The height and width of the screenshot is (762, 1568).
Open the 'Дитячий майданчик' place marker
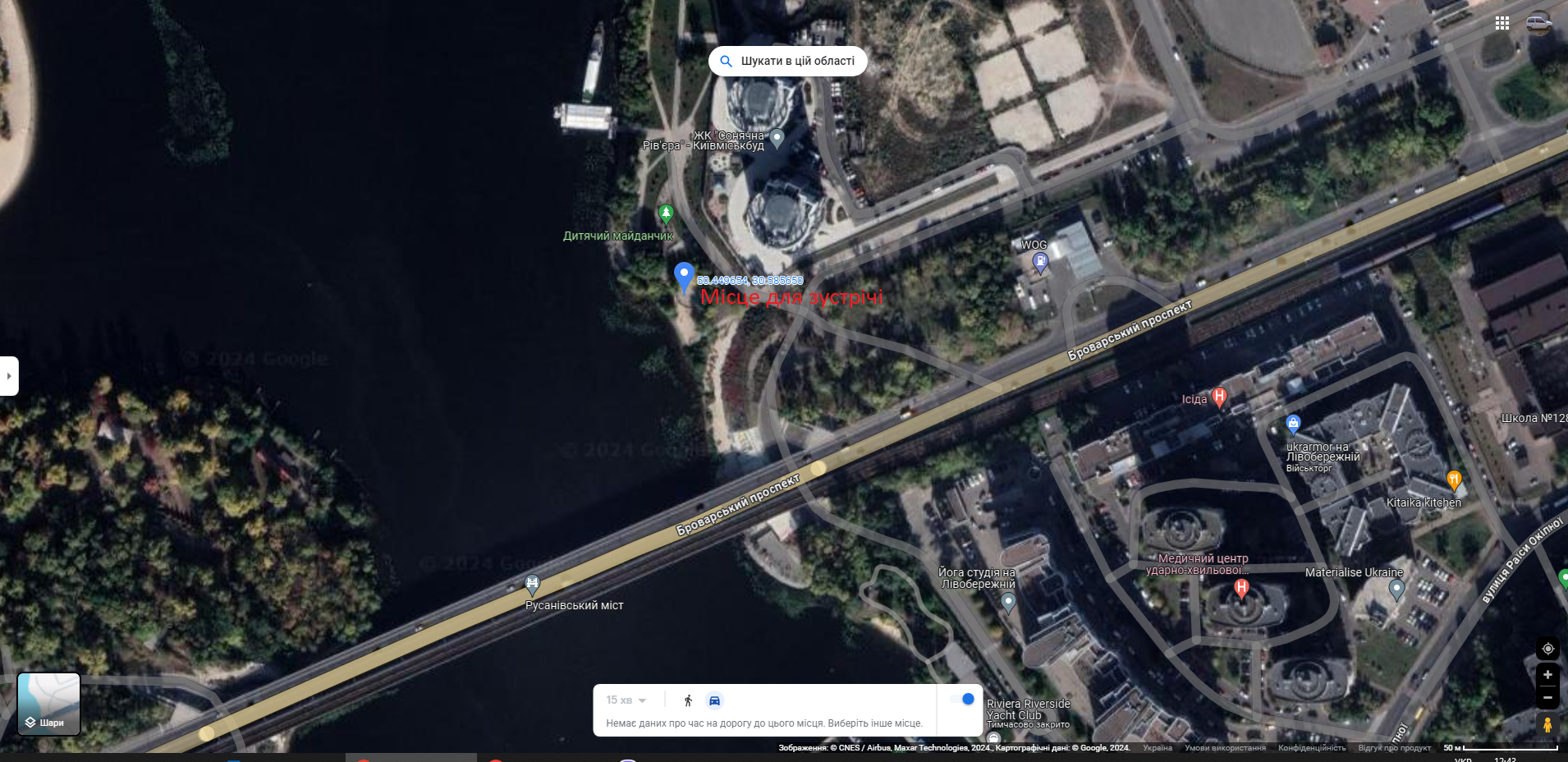[666, 214]
